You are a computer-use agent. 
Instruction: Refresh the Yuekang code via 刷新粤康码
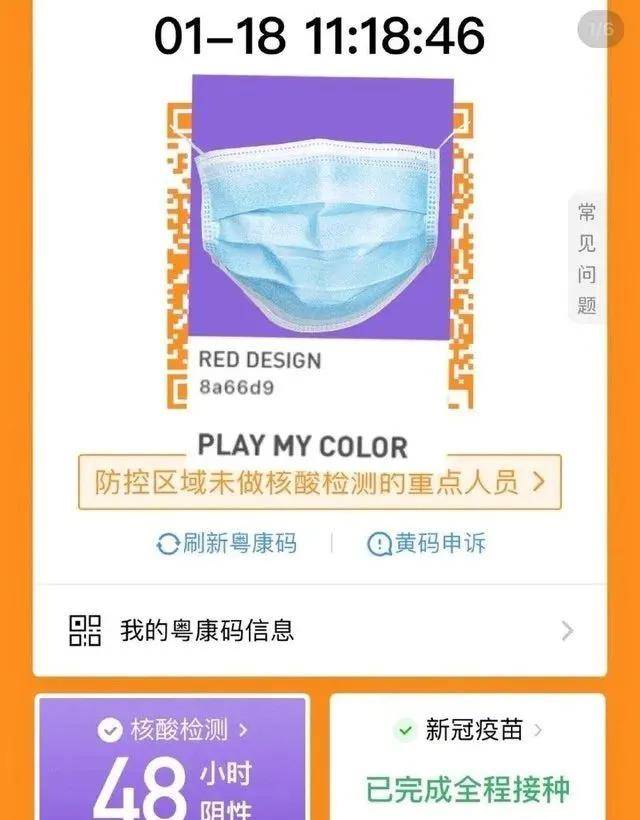click(227, 543)
